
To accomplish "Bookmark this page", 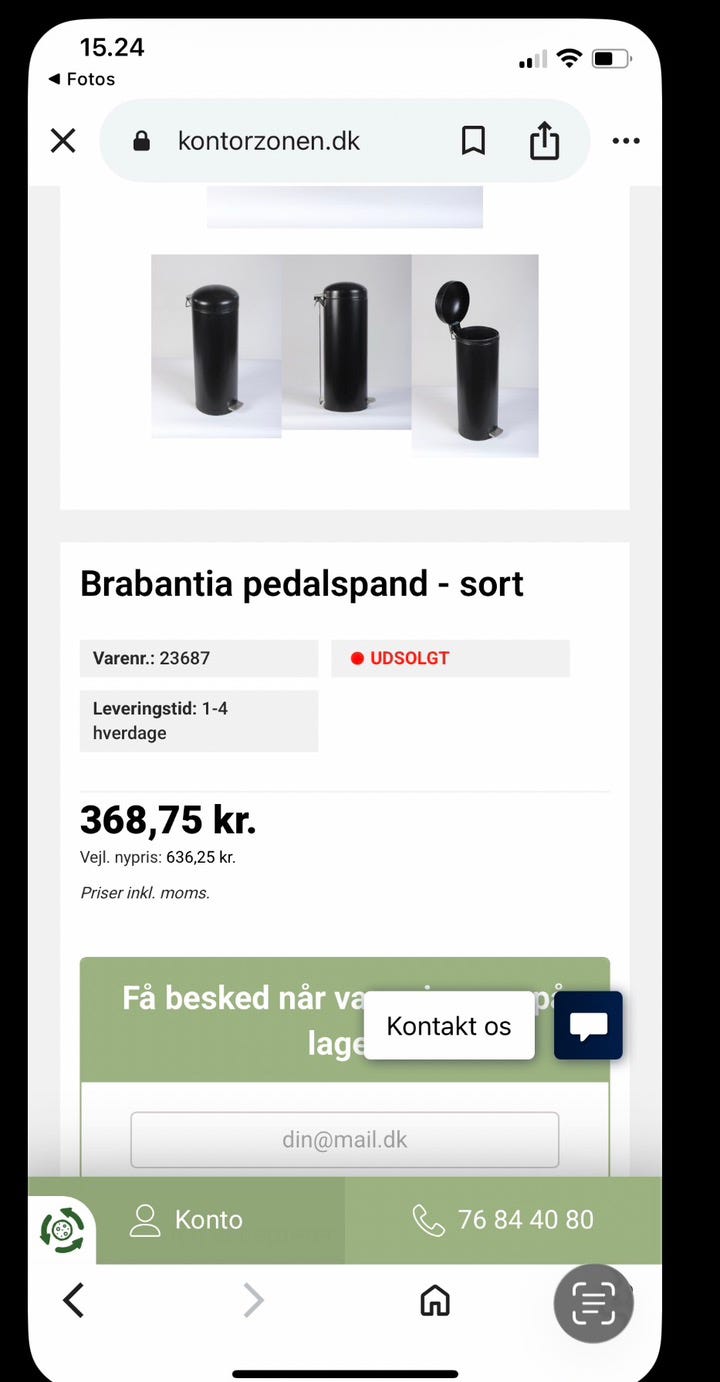I will [473, 141].
